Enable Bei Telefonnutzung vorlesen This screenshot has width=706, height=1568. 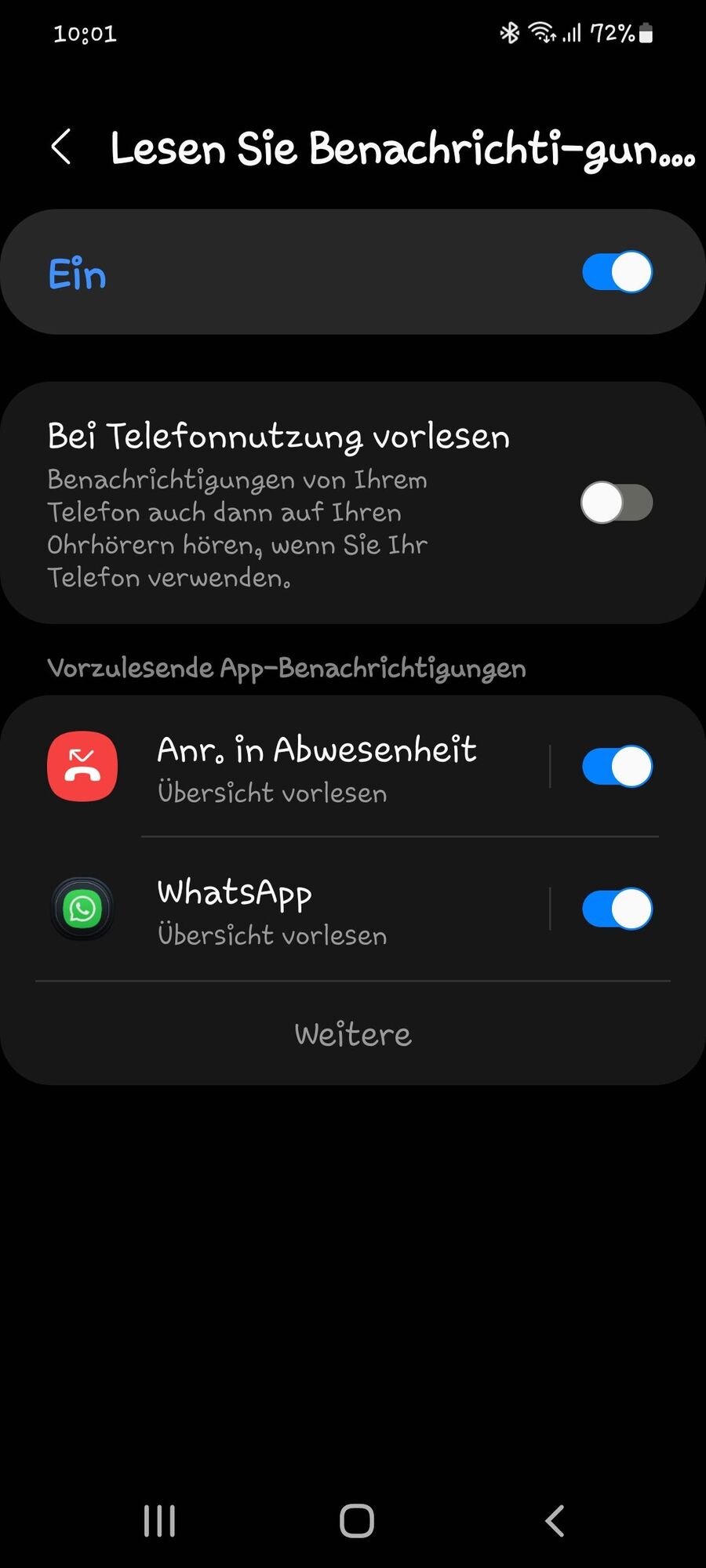617,503
